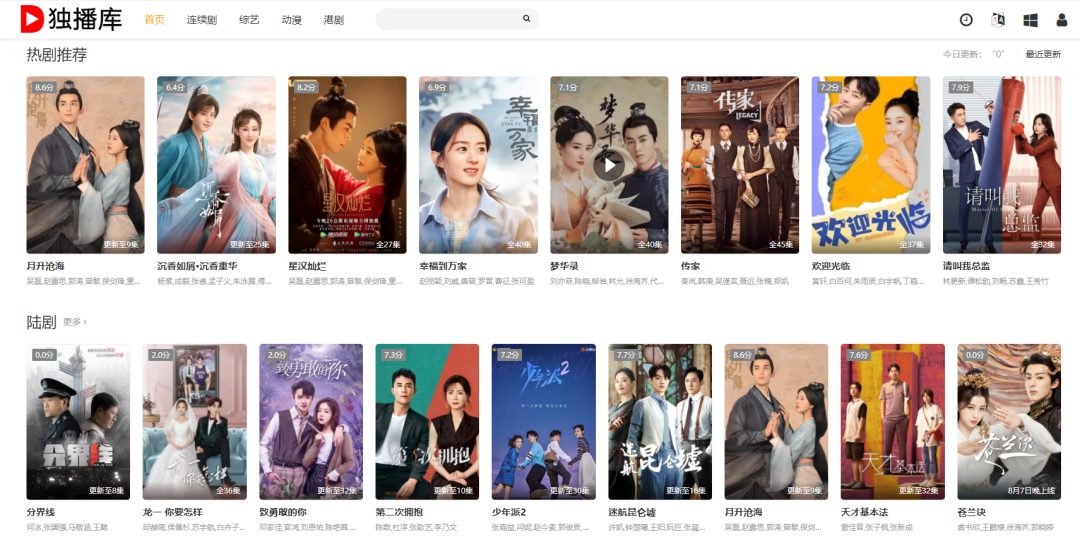This screenshot has height=542, width=1080.
Task: Switch to the 综艺 tab
Action: (x=249, y=20)
